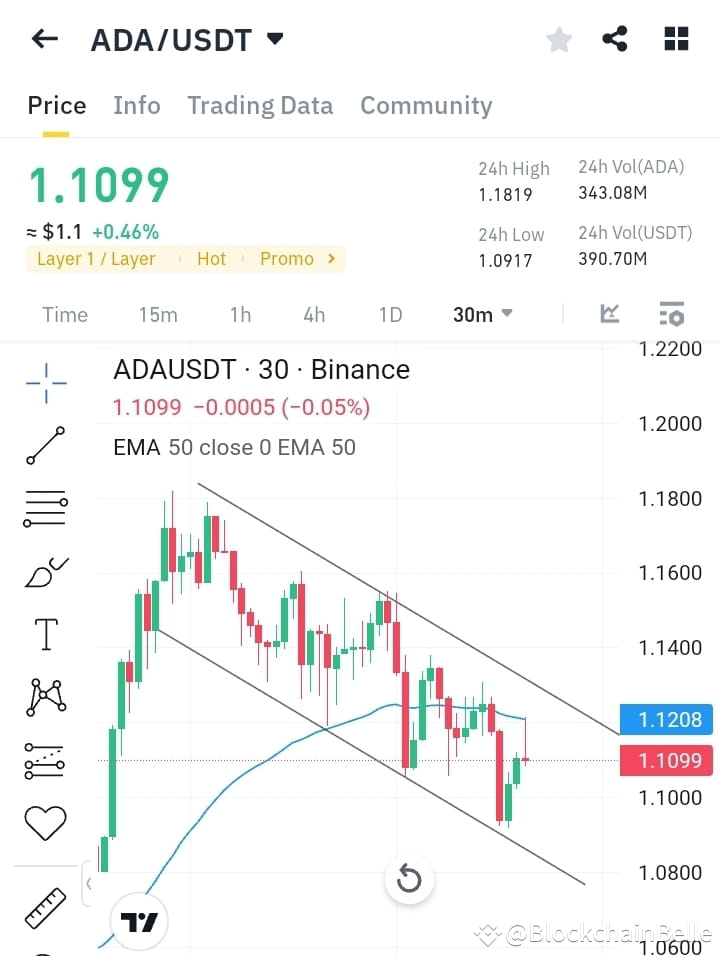This screenshot has height=956, width=720.
Task: Open the chart indicators icon
Action: pyautogui.click(x=610, y=314)
